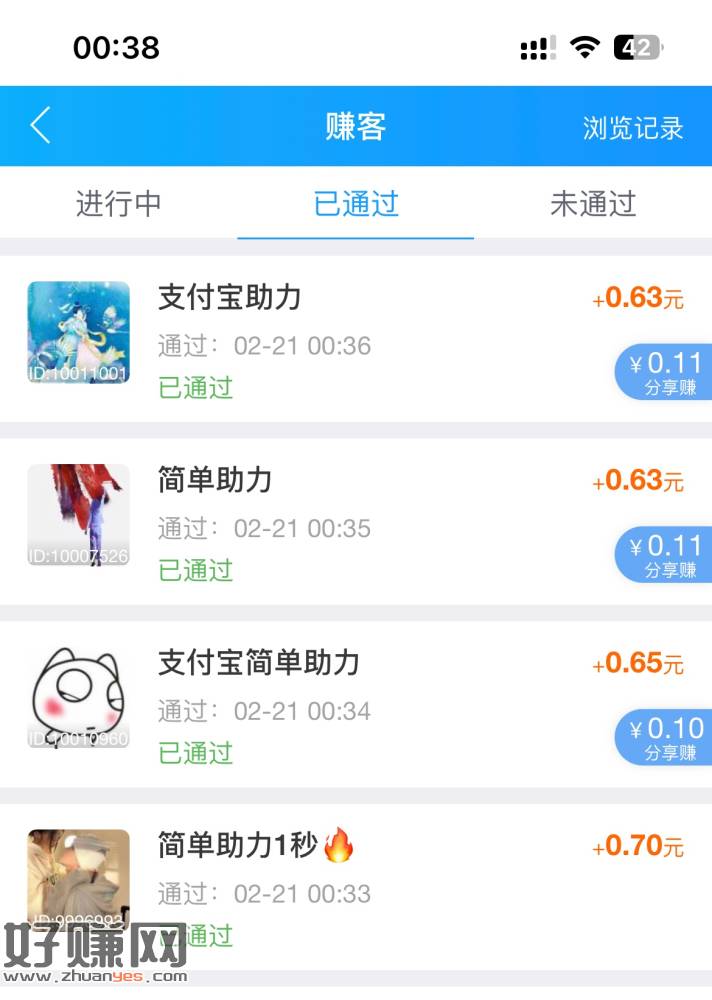Screen dimensions: 712x1000
Task: Switch to the 未通过 tab
Action: click(592, 204)
